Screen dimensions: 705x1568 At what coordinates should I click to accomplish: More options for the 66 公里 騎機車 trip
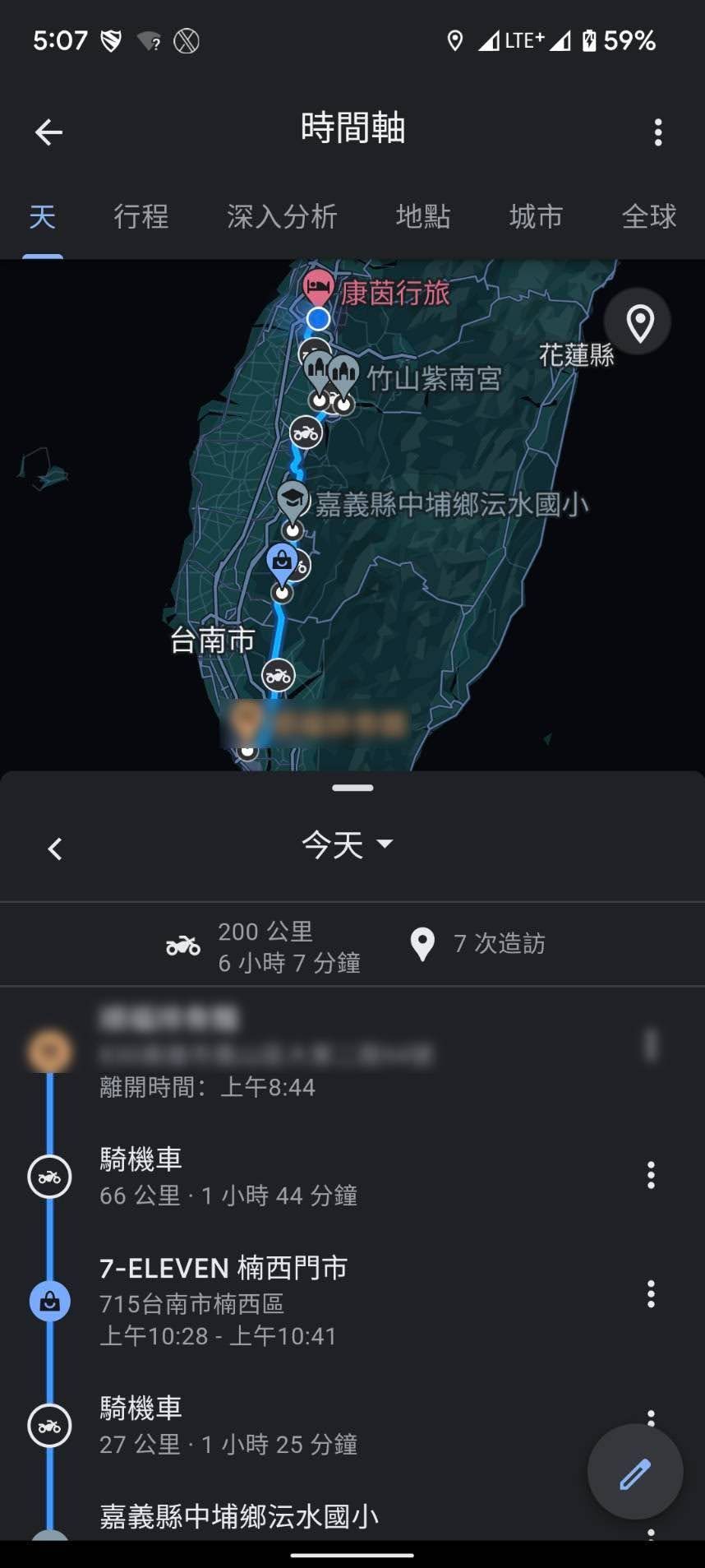pos(651,1175)
